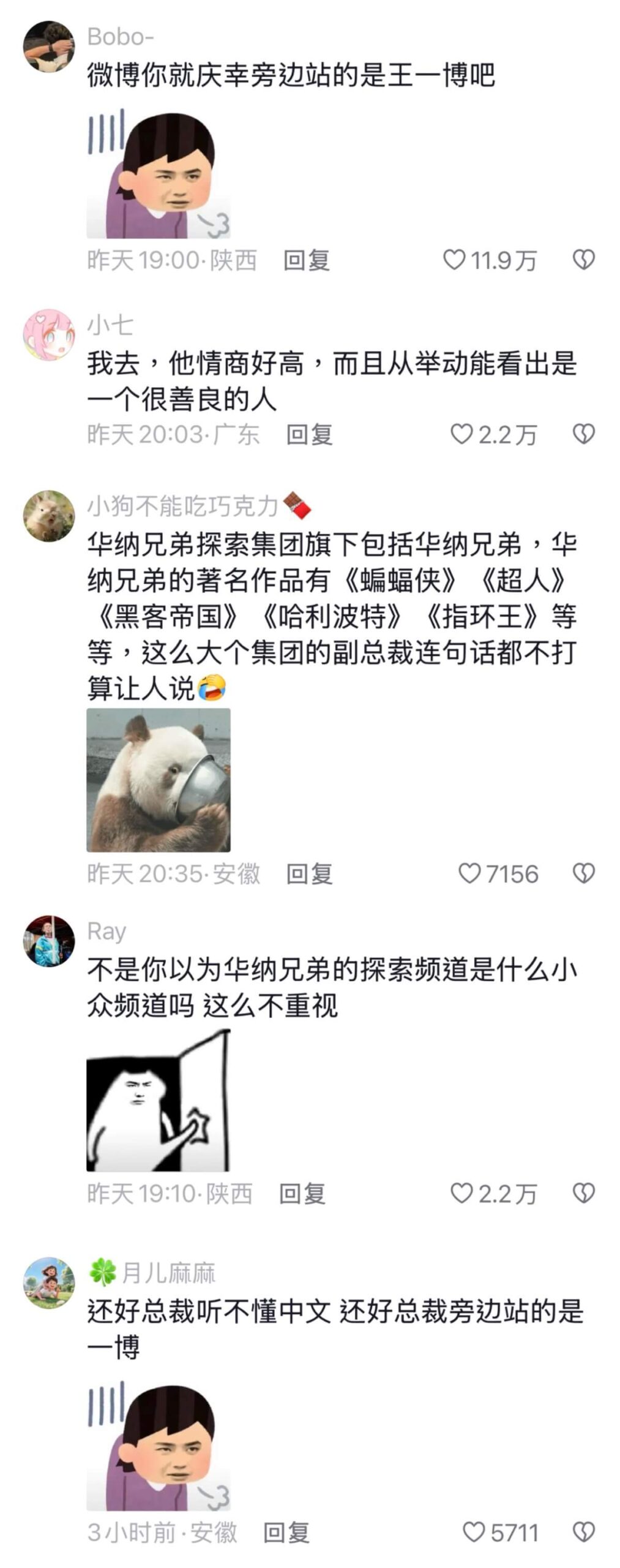Viewport: 620px width, 1568px height.
Task: Dislike Bobo-'s comment
Action: tap(583, 260)
